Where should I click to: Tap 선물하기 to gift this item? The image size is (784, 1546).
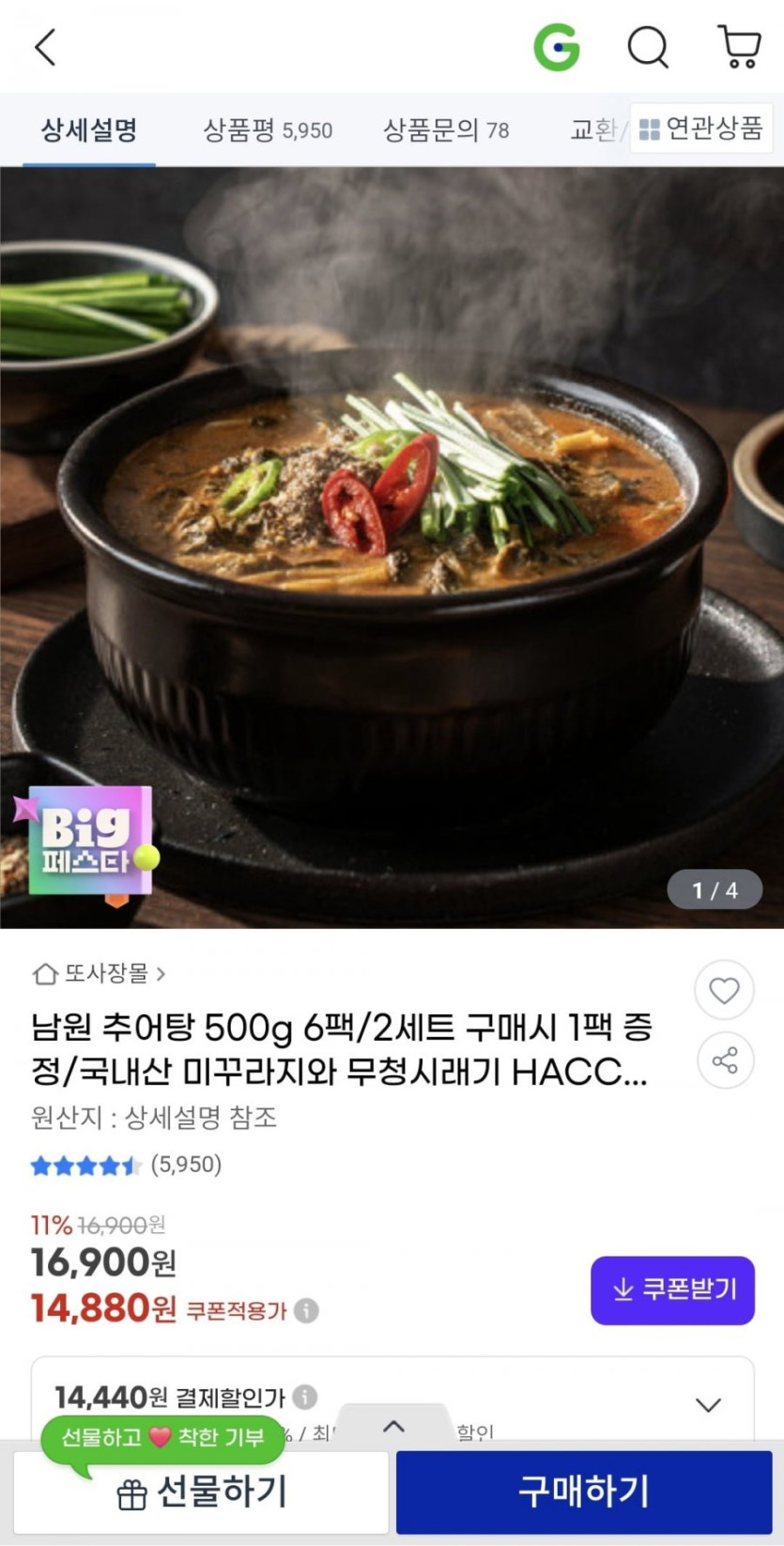200,1492
